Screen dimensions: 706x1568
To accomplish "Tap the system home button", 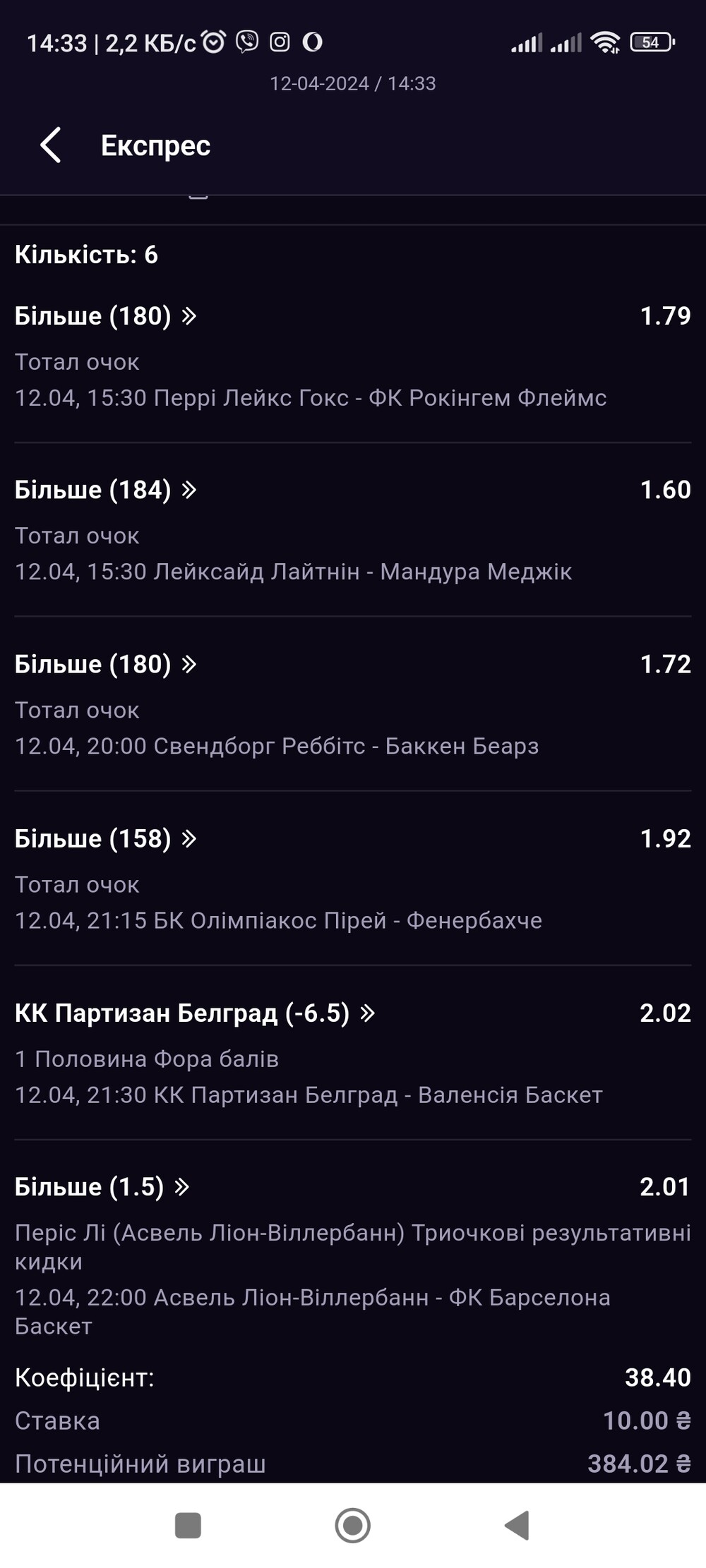I will (x=353, y=1525).
